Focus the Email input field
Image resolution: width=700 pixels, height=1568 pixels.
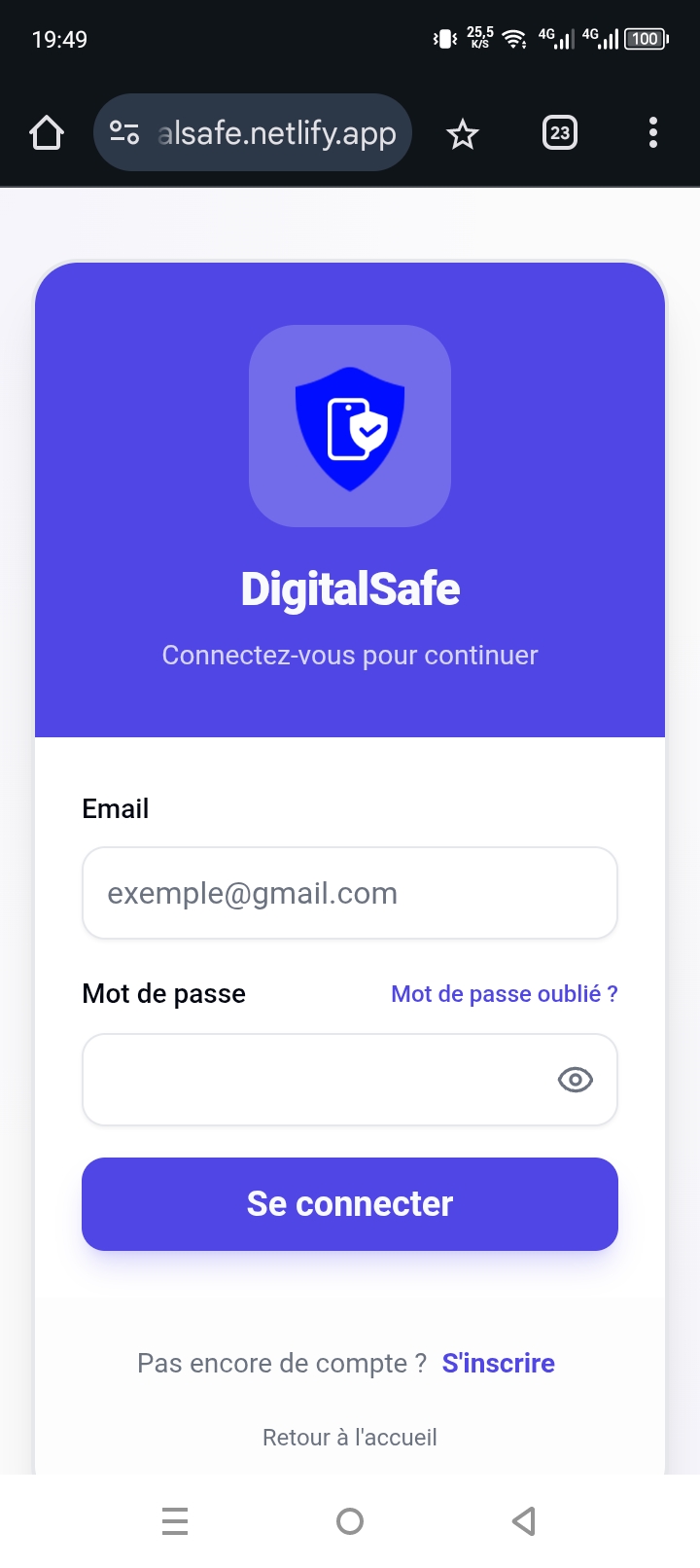(x=350, y=893)
